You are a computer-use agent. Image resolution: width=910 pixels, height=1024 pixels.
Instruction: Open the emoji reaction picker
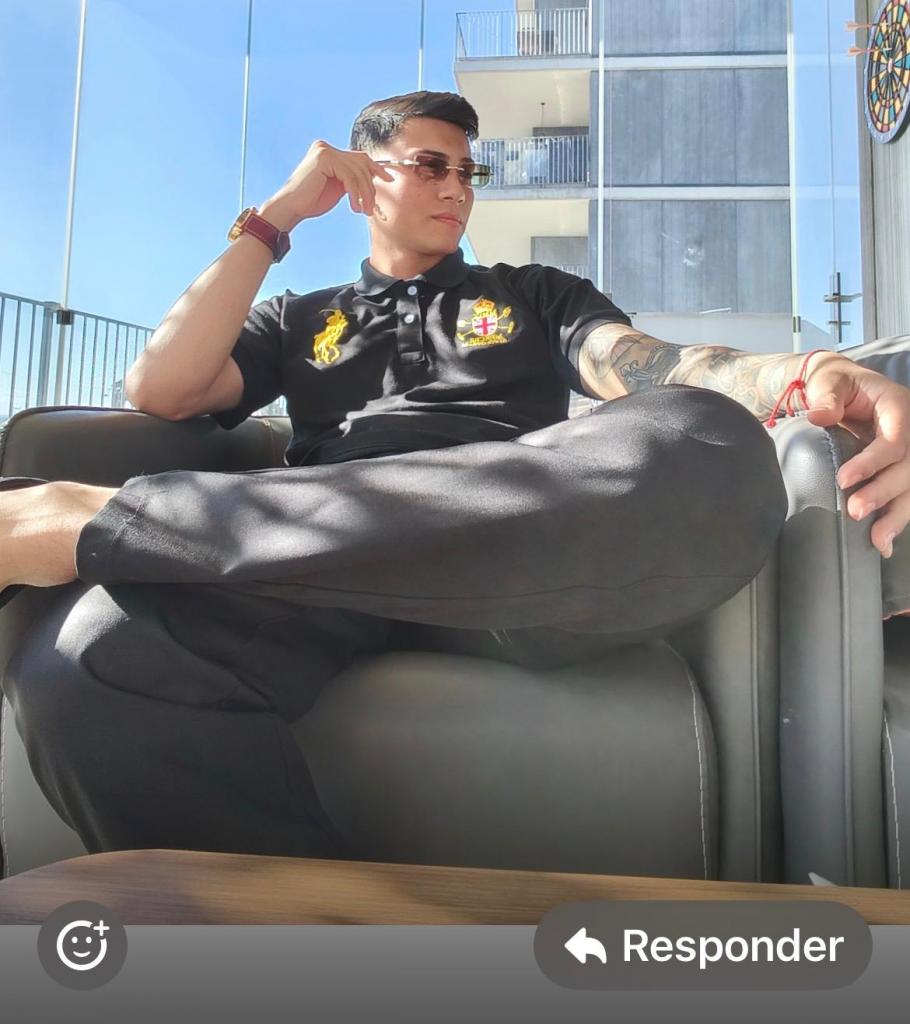(x=82, y=945)
